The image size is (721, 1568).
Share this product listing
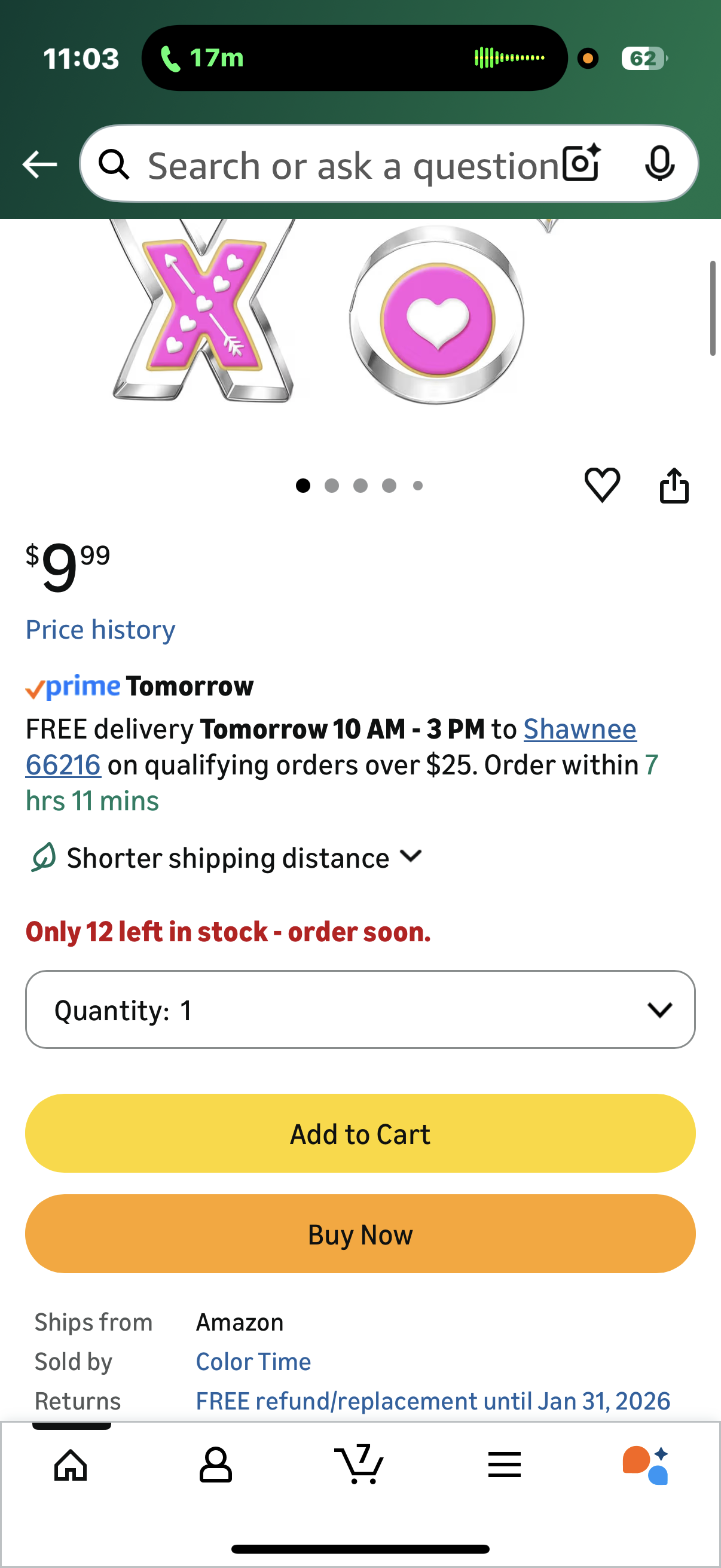tap(674, 486)
